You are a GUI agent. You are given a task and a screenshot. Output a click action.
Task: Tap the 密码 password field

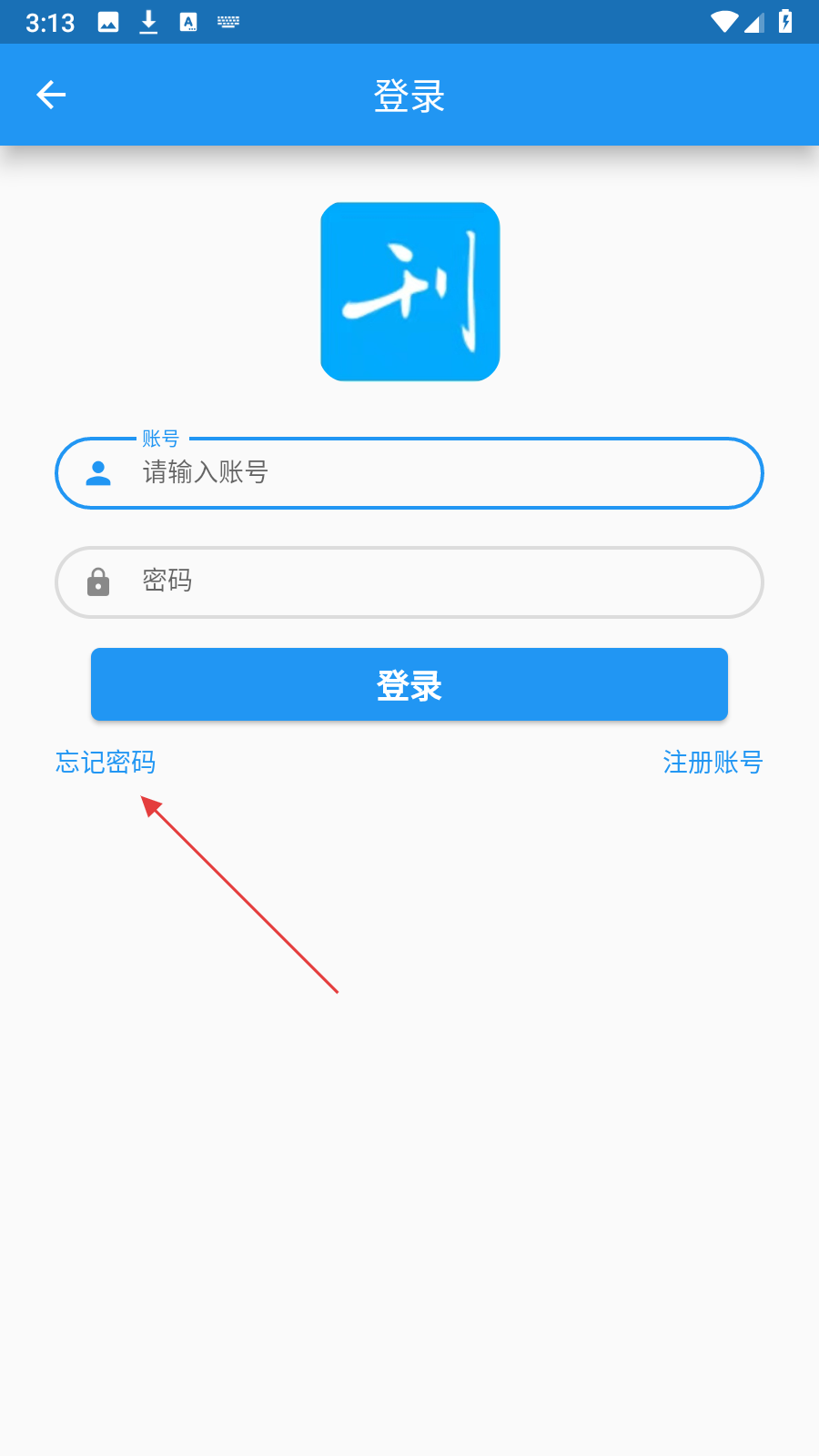[428, 582]
